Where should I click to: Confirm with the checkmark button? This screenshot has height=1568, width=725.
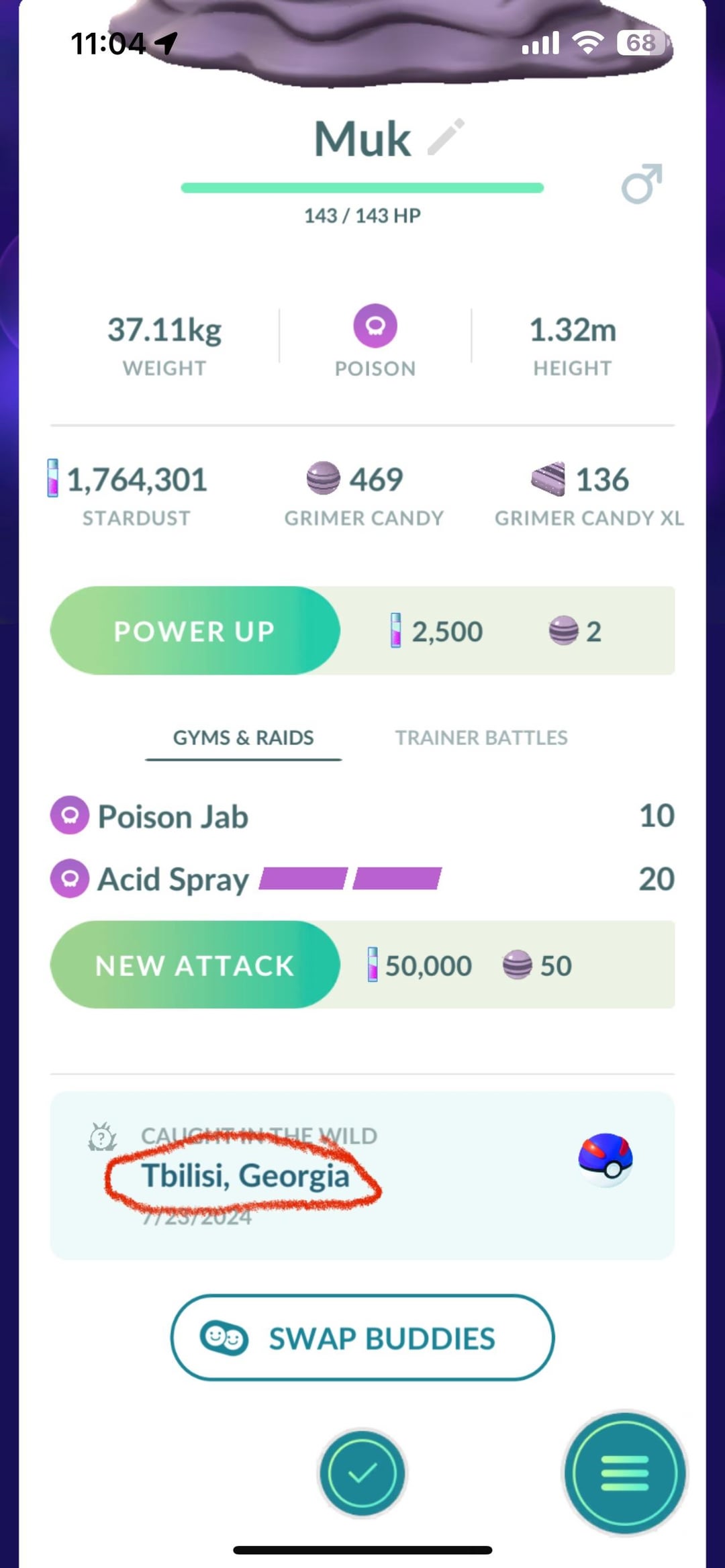[362, 1473]
